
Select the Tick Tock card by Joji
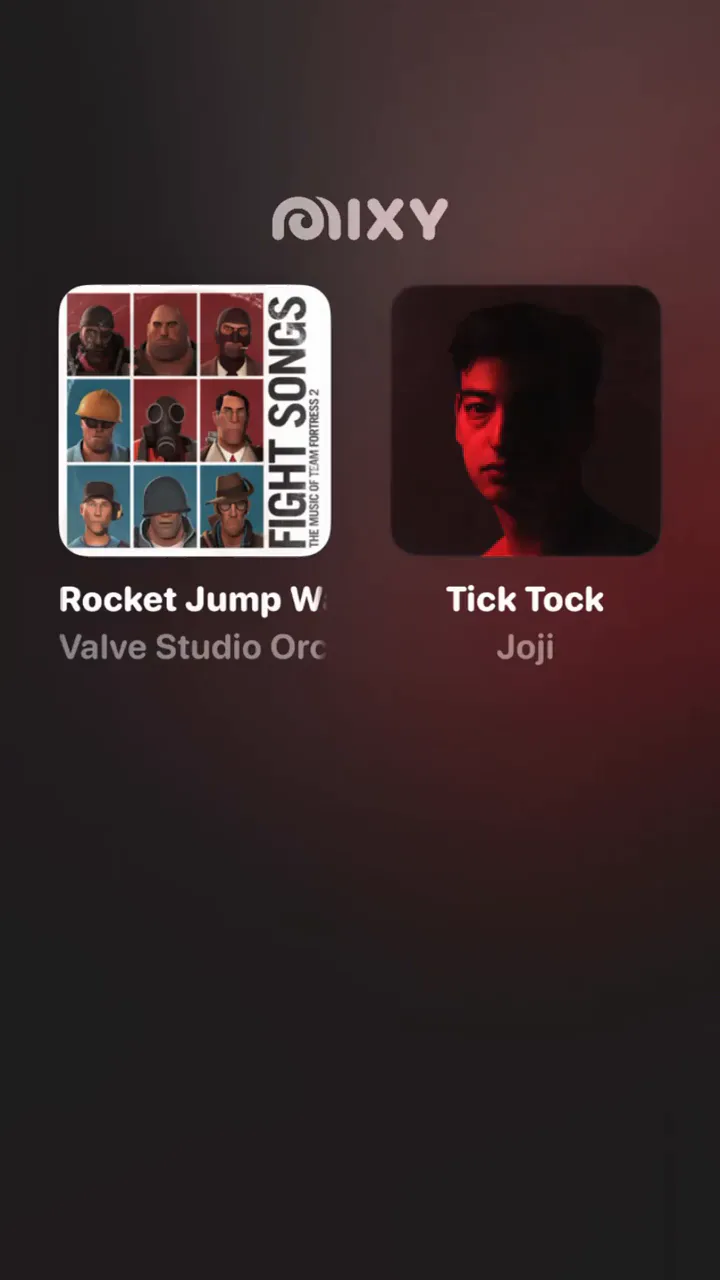click(x=525, y=420)
